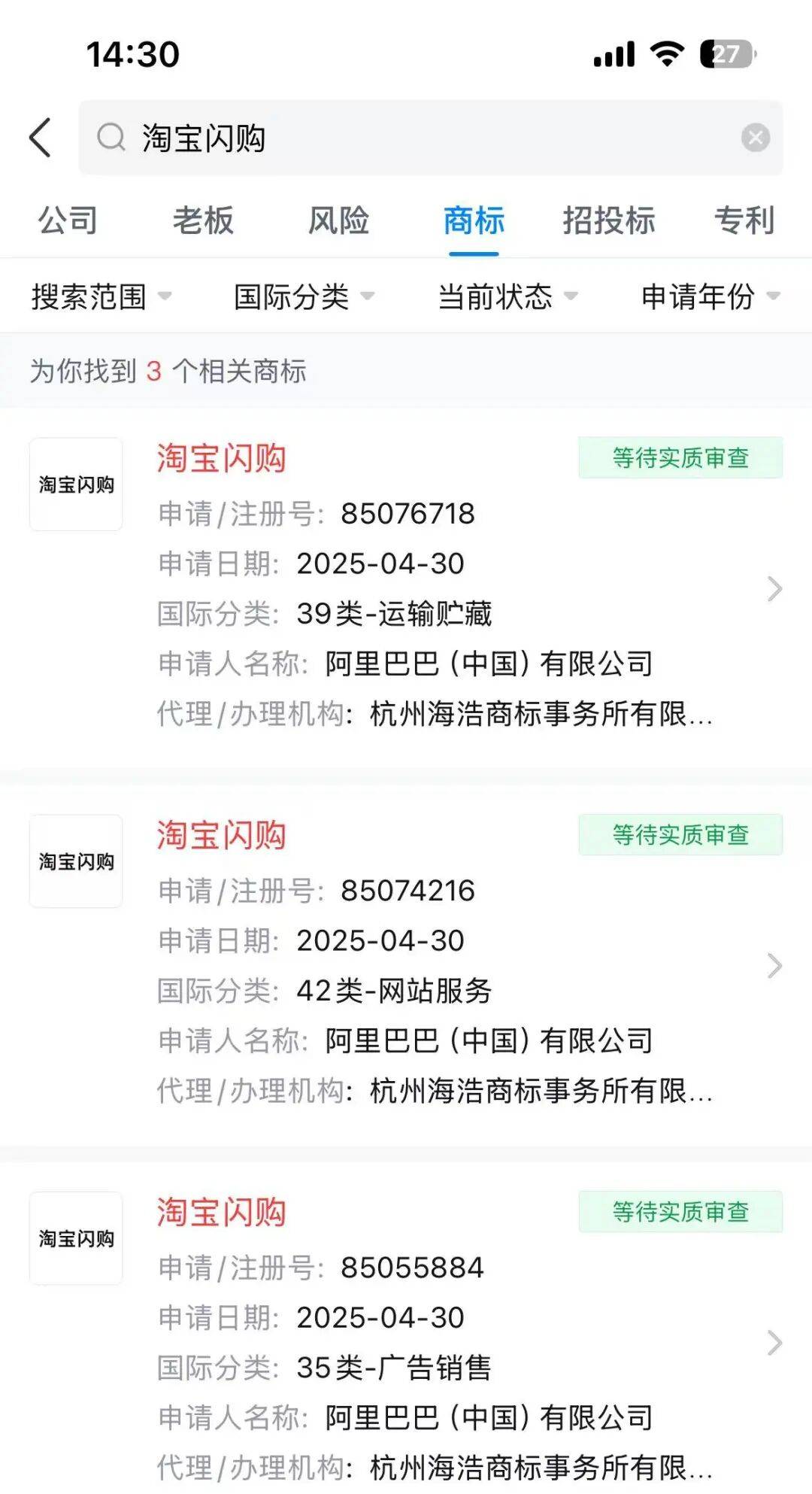Viewport: 812px width, 1494px height.
Task: Open the 招投标 tab
Action: pyautogui.click(x=609, y=220)
